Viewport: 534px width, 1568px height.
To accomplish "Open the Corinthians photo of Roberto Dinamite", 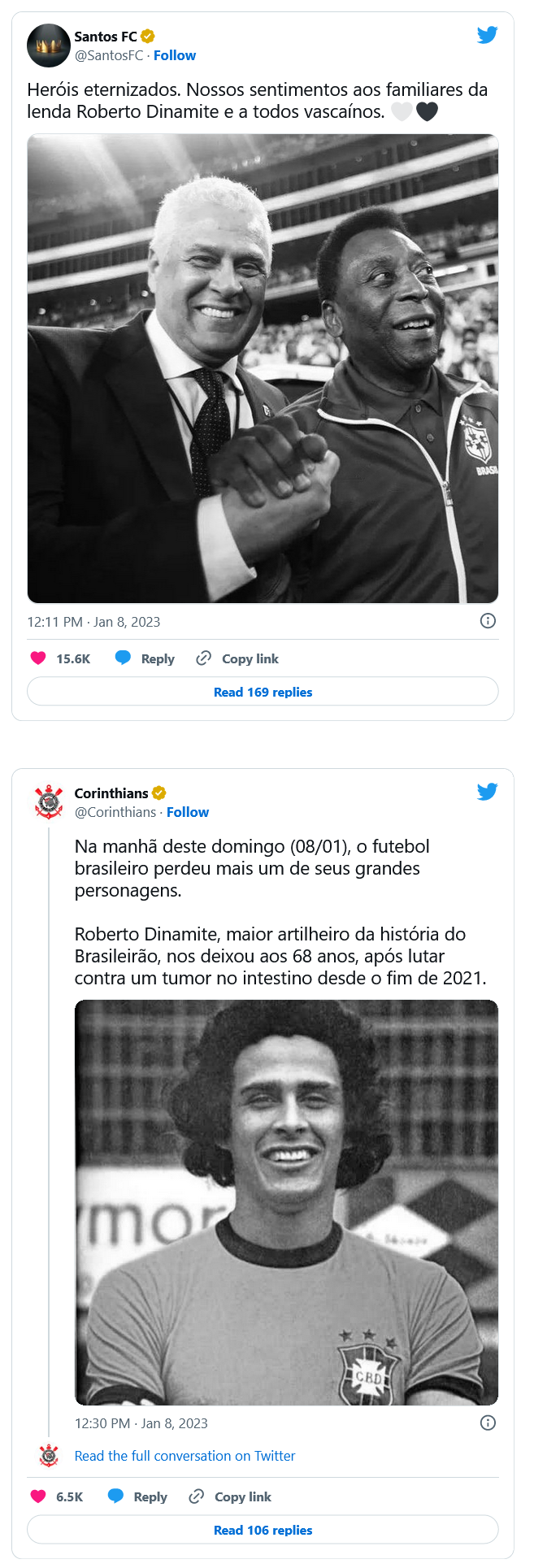I will pyautogui.click(x=286, y=1202).
